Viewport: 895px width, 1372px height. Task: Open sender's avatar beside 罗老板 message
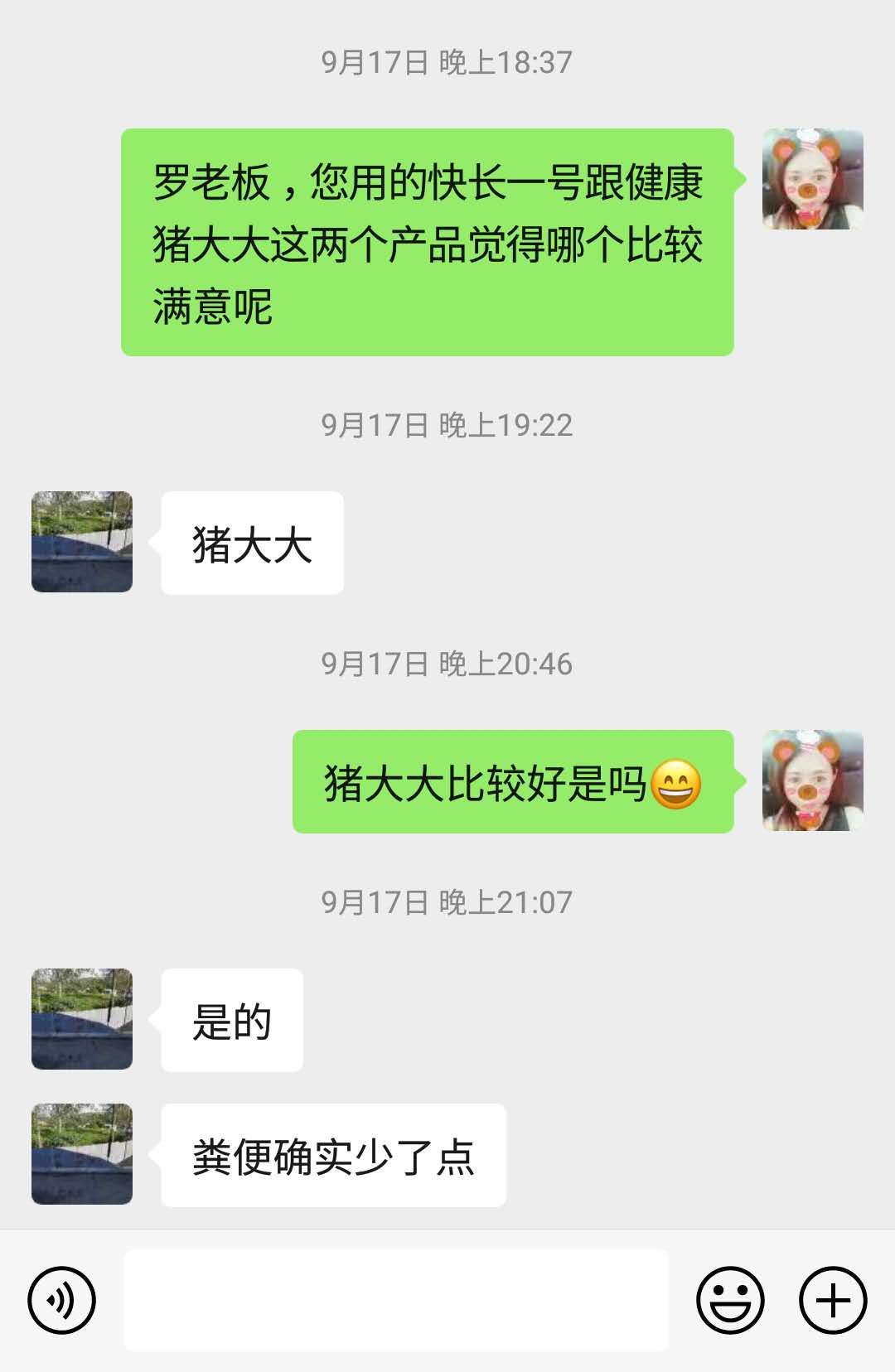[x=812, y=179]
